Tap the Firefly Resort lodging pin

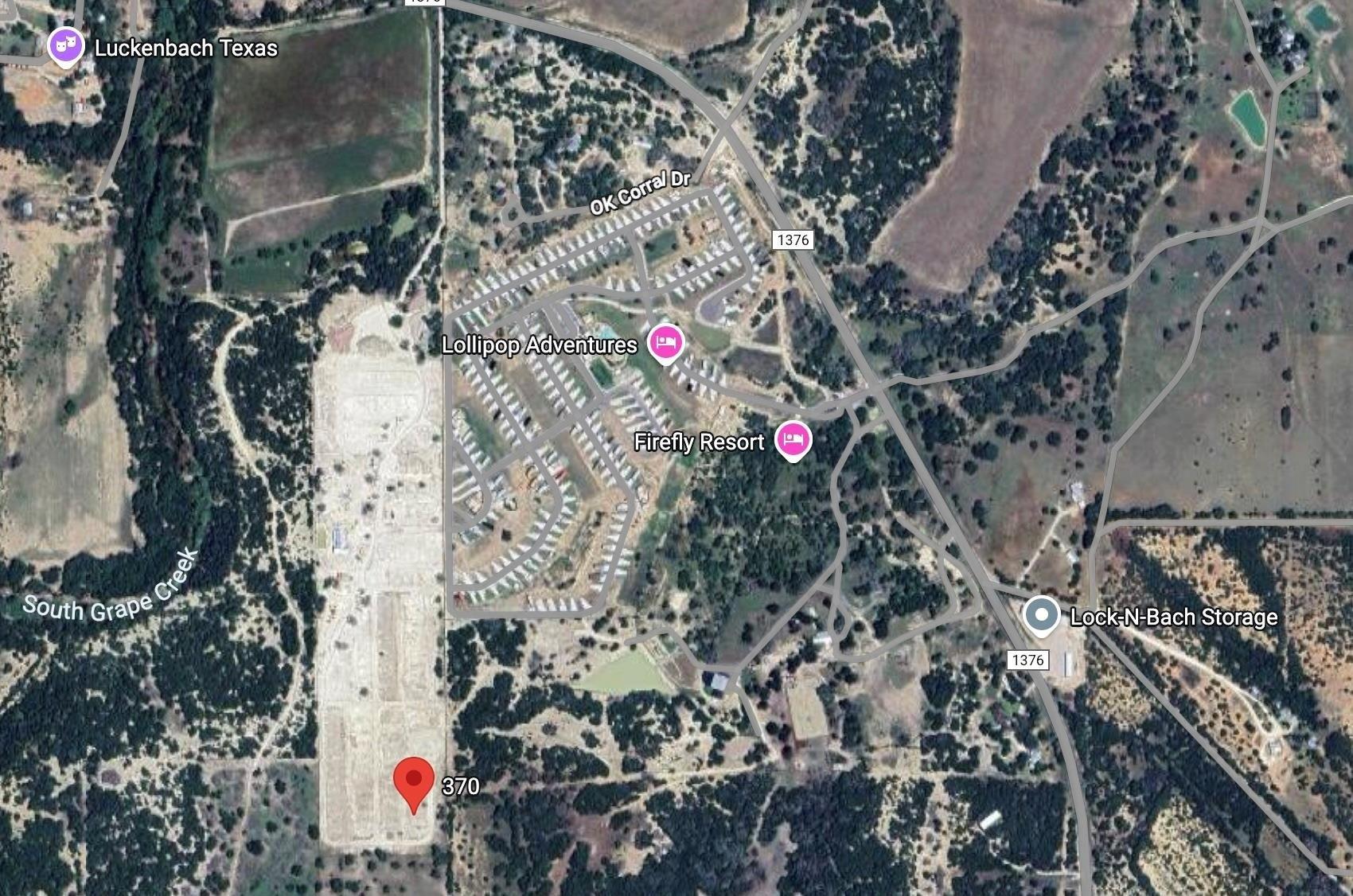[x=793, y=439]
